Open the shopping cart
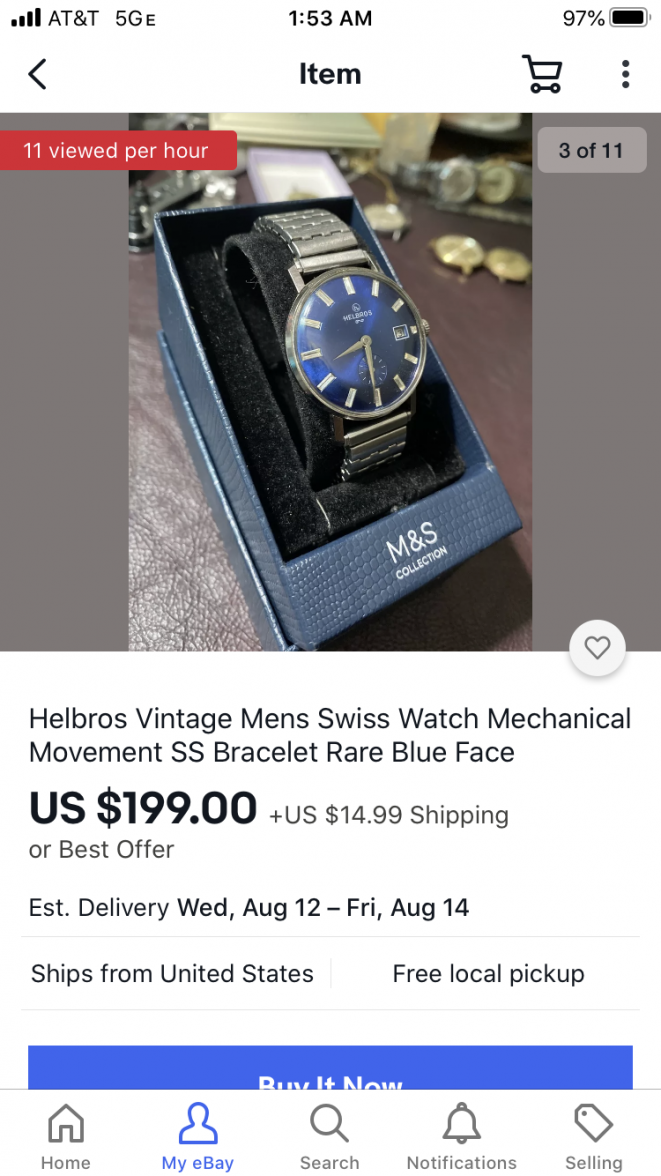The height and width of the screenshot is (1176, 661). click(x=542, y=74)
